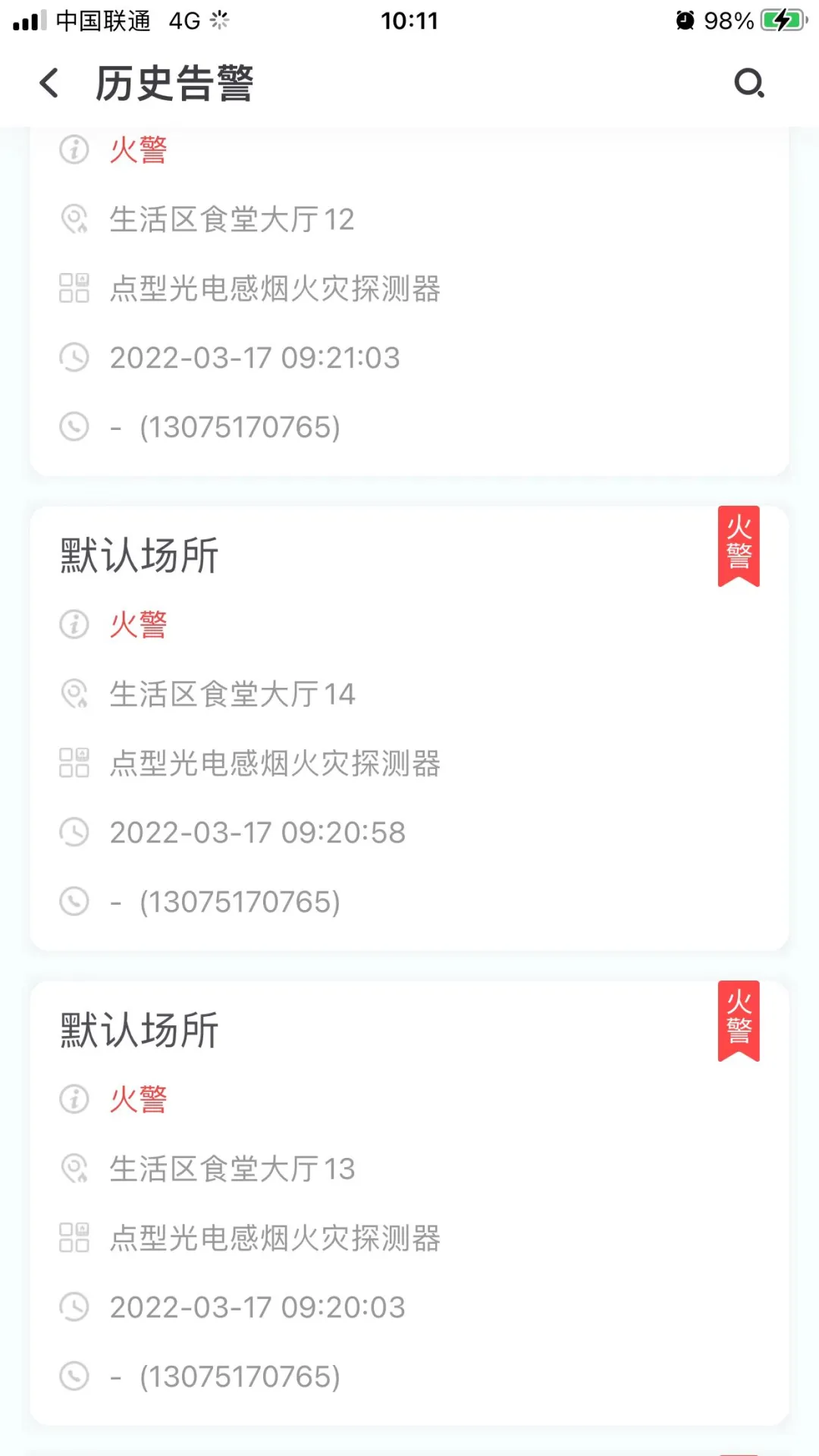Viewport: 819px width, 1456px height.
Task: Go back from 历史告警 screen
Action: coord(49,83)
